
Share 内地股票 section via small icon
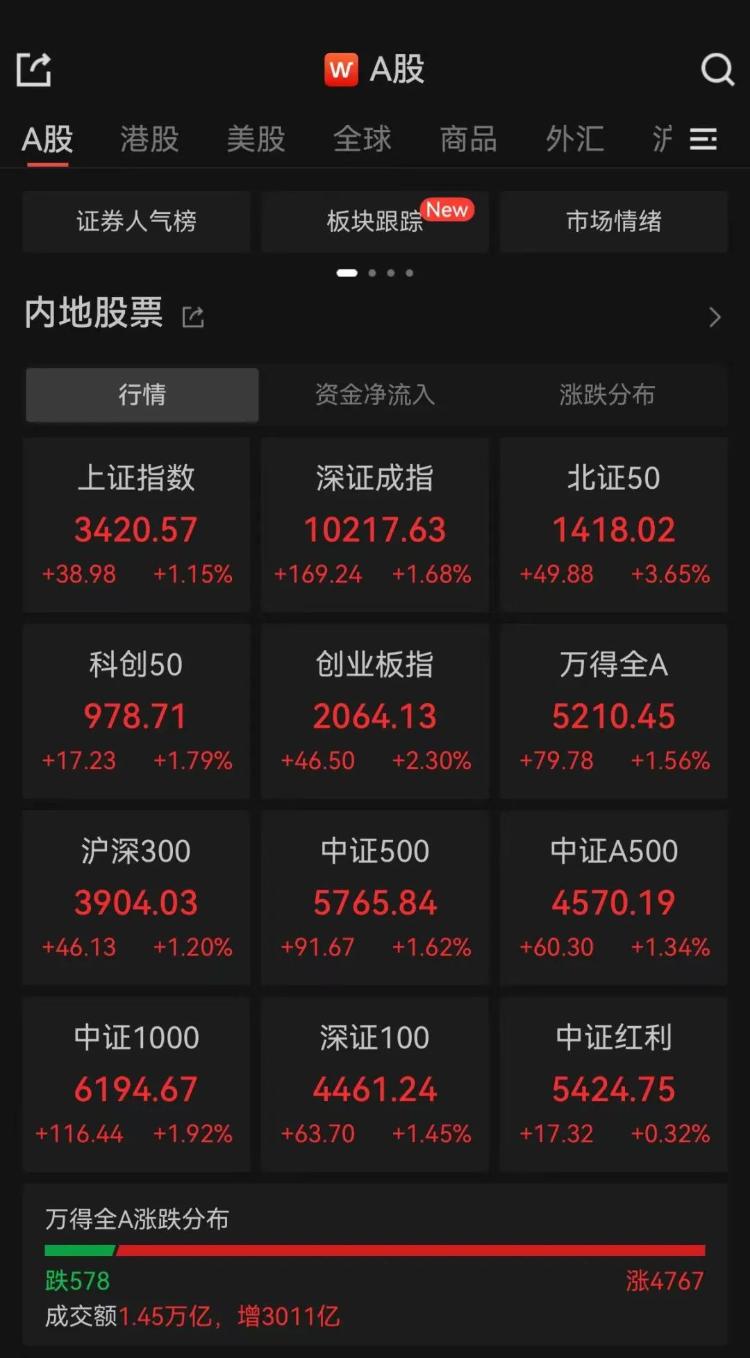coord(193,318)
